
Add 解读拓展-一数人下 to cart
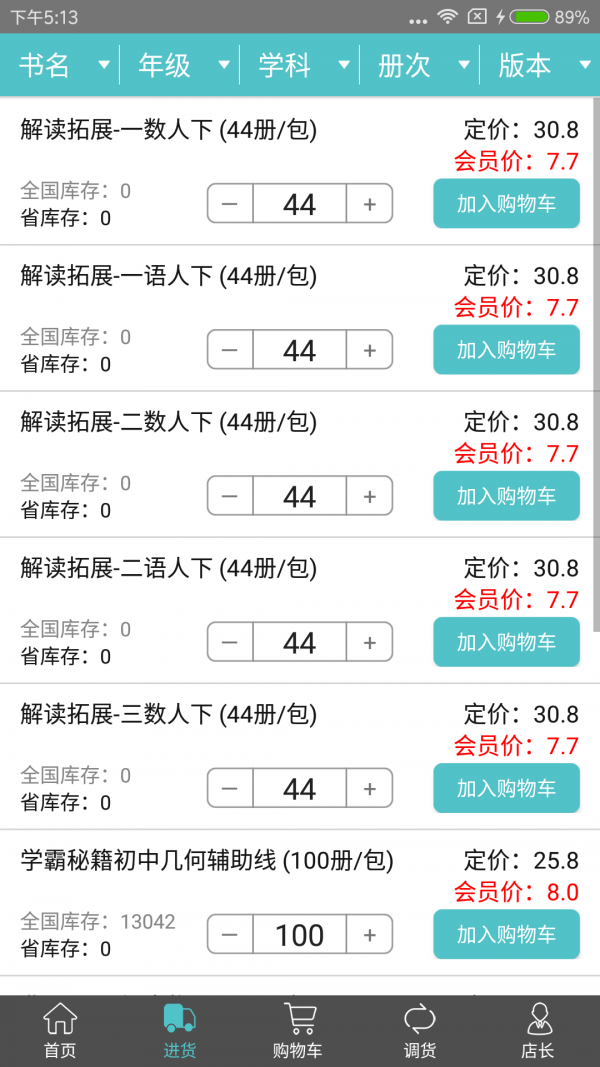click(x=506, y=204)
